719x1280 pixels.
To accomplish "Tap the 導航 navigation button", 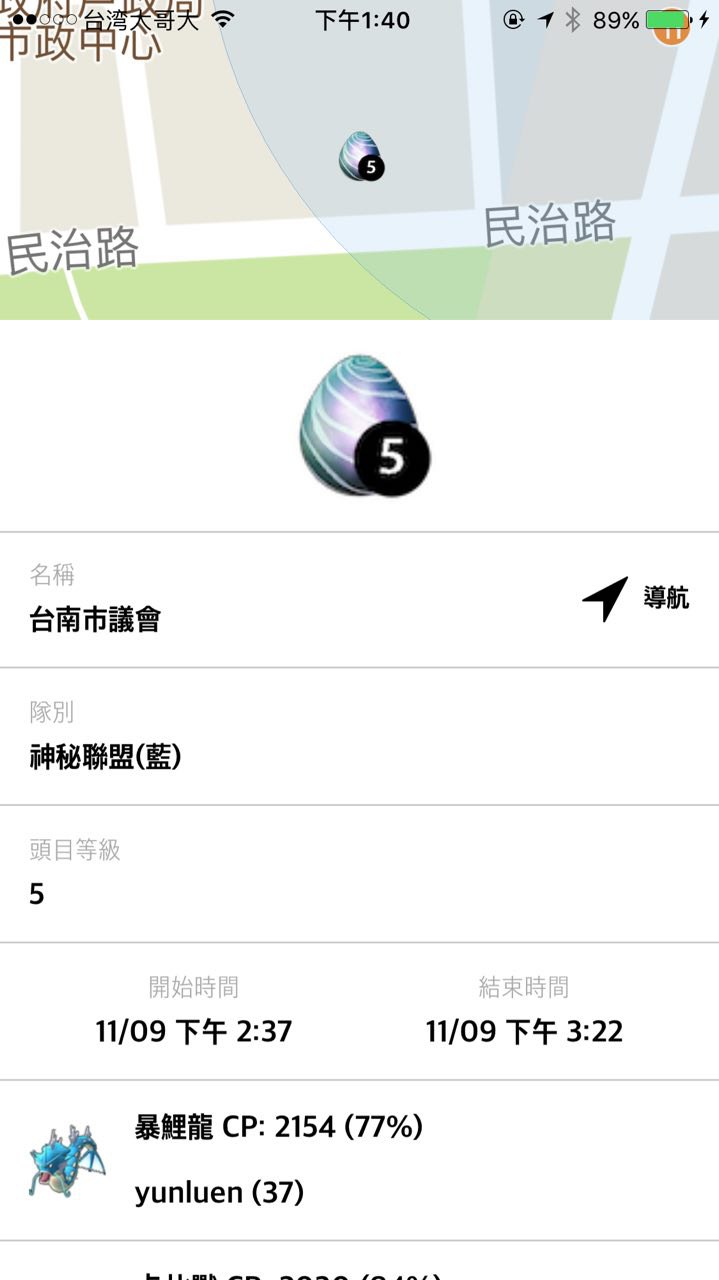I will click(x=636, y=599).
